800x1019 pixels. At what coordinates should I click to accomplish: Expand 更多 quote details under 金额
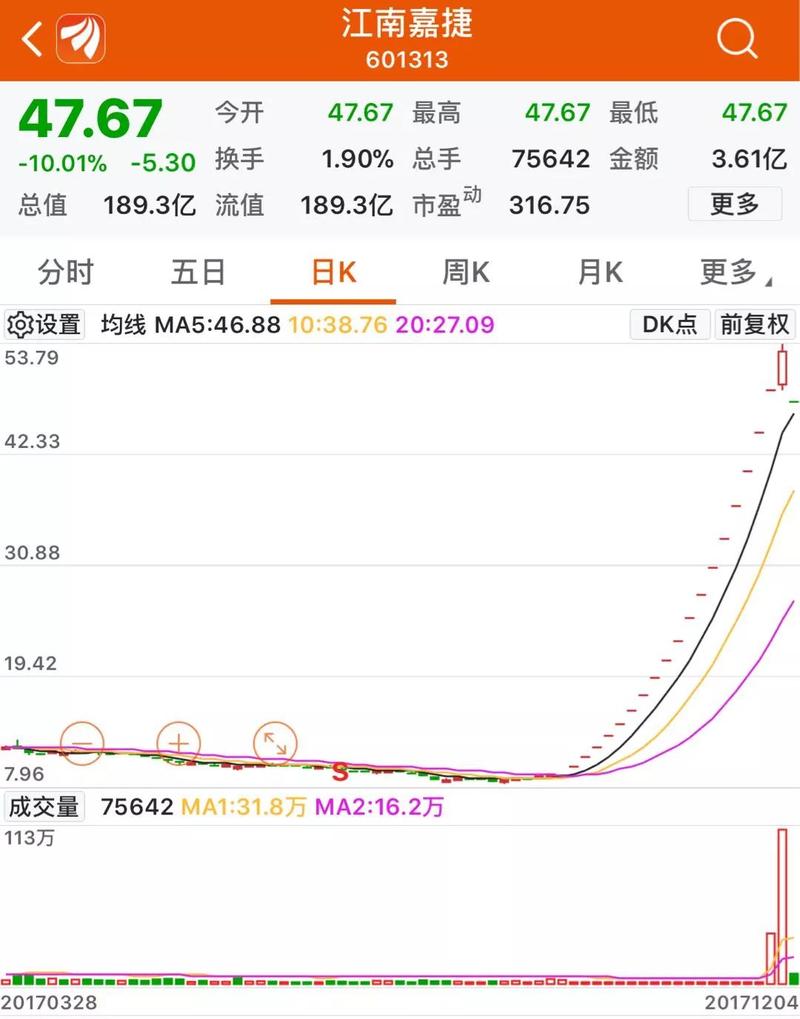click(735, 205)
